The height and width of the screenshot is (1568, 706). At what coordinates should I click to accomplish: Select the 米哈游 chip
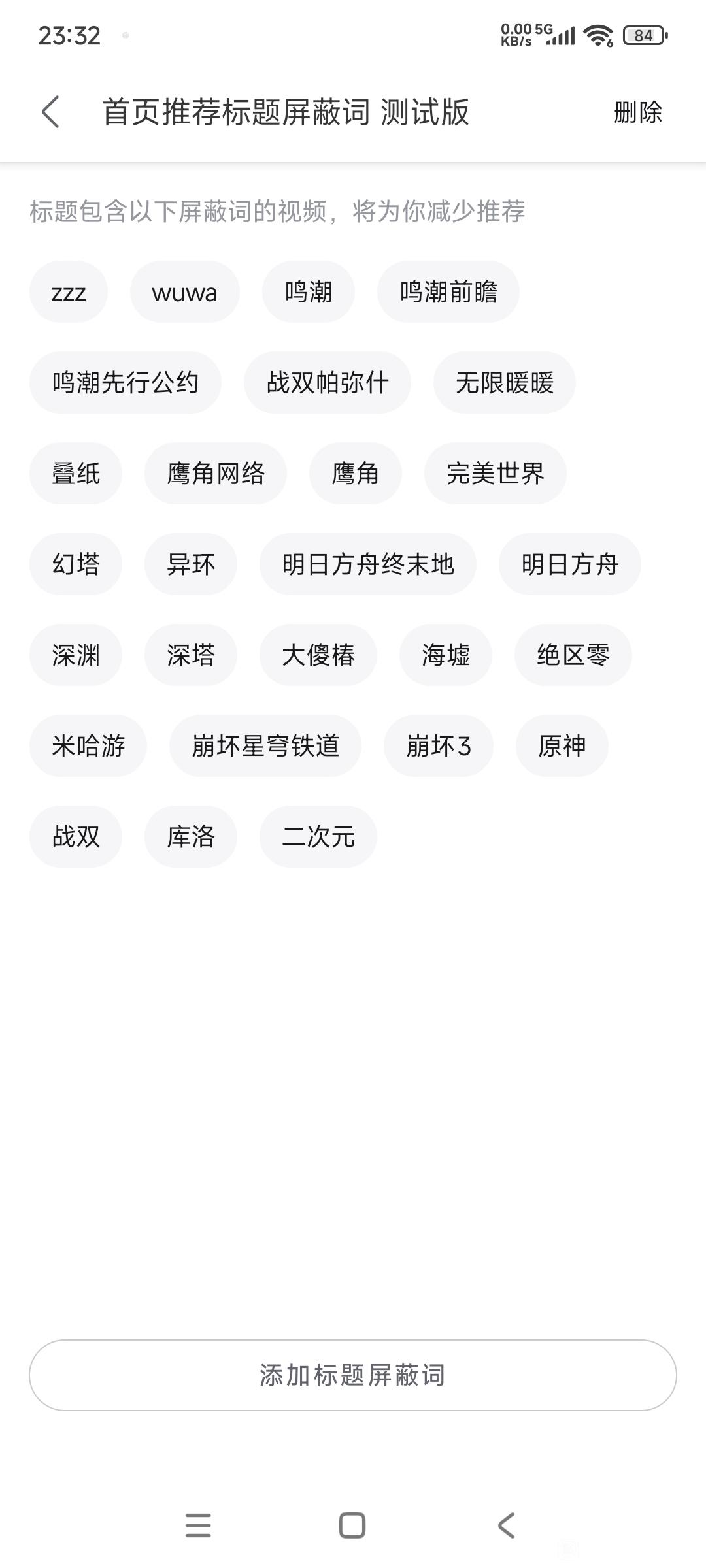pyautogui.click(x=88, y=746)
